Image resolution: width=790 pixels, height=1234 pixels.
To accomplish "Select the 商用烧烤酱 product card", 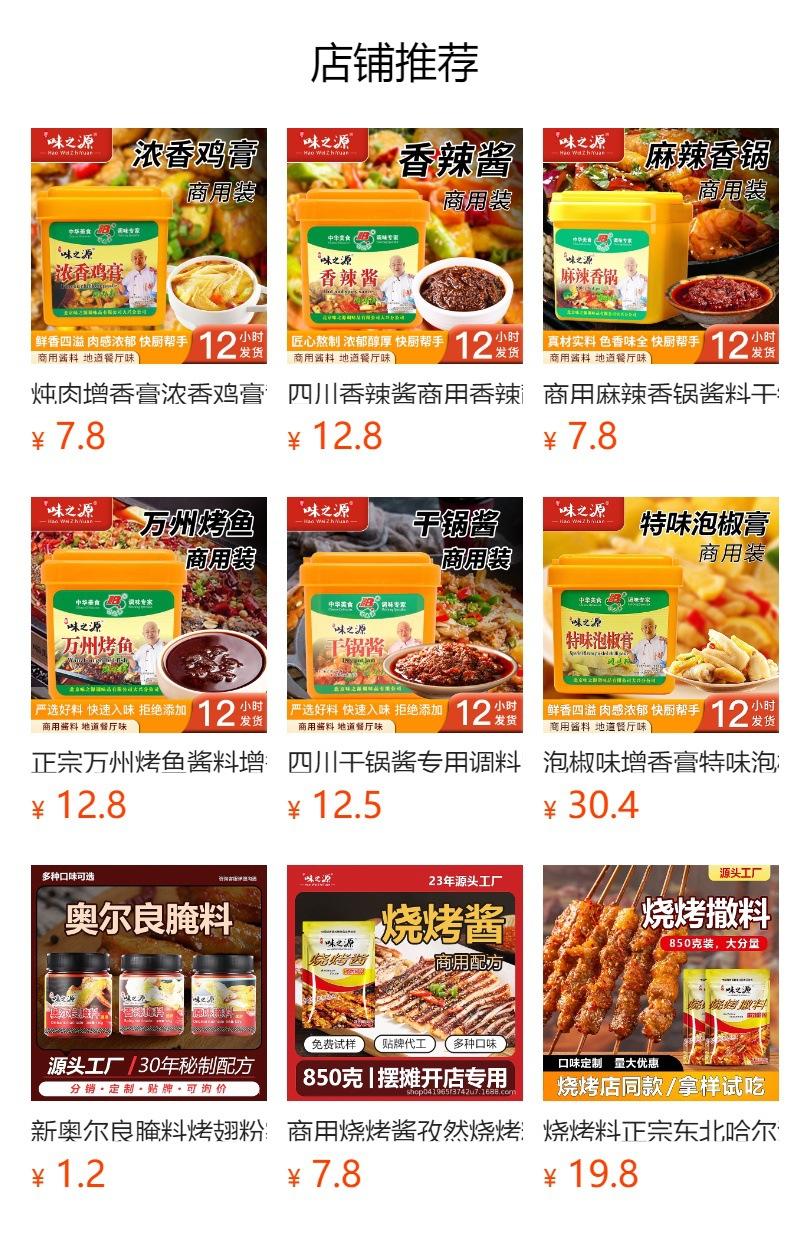I will (405, 983).
